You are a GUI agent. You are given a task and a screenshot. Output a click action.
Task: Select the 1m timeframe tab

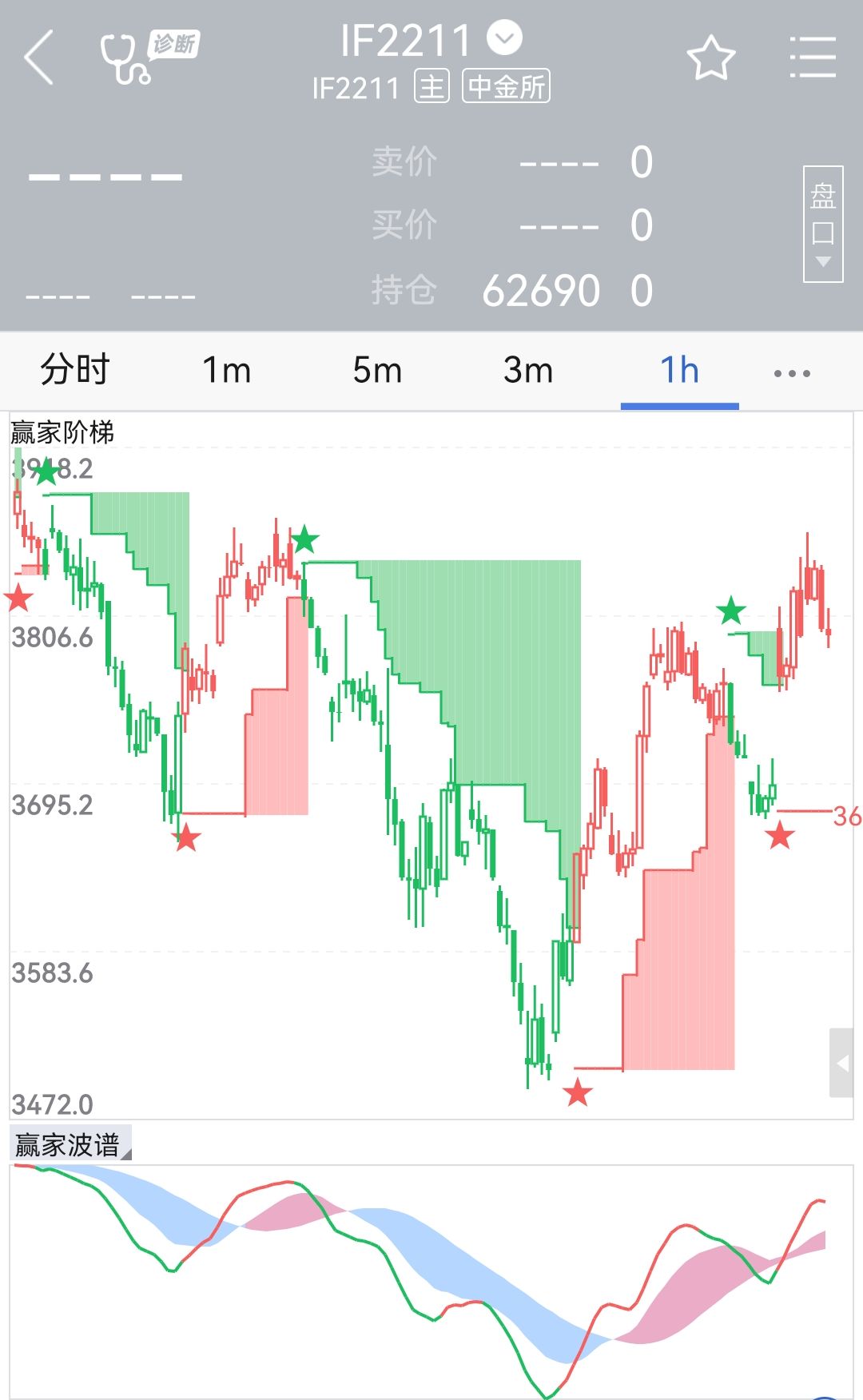point(226,370)
